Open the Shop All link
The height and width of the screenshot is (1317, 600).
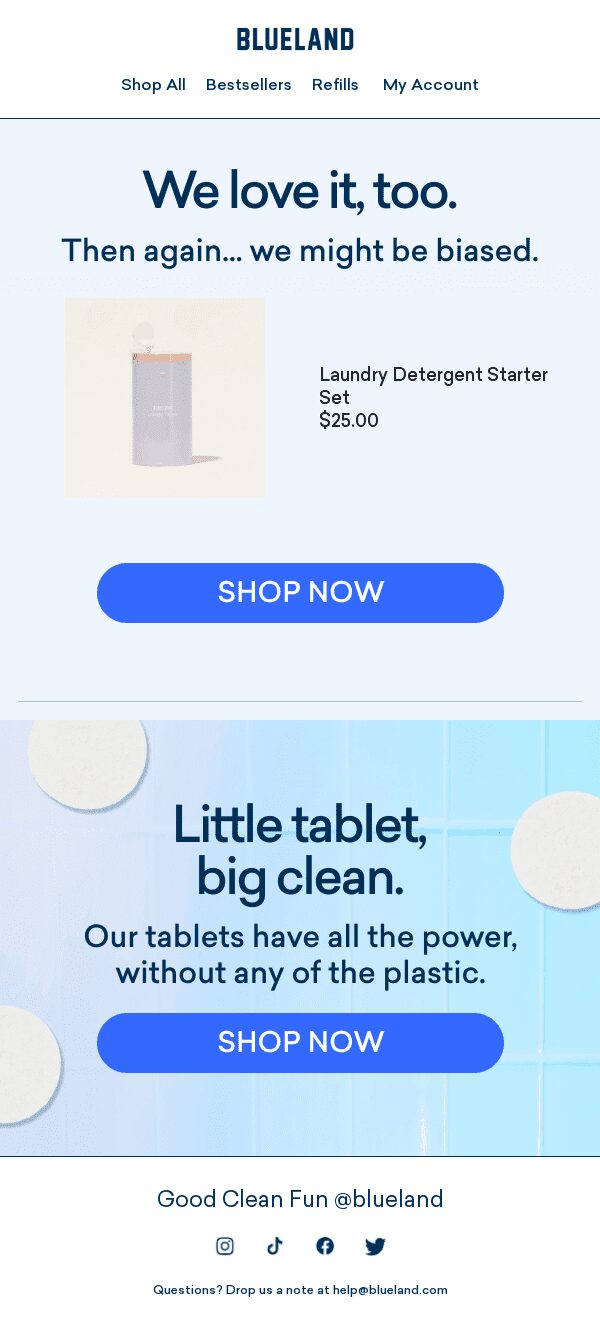pos(153,85)
